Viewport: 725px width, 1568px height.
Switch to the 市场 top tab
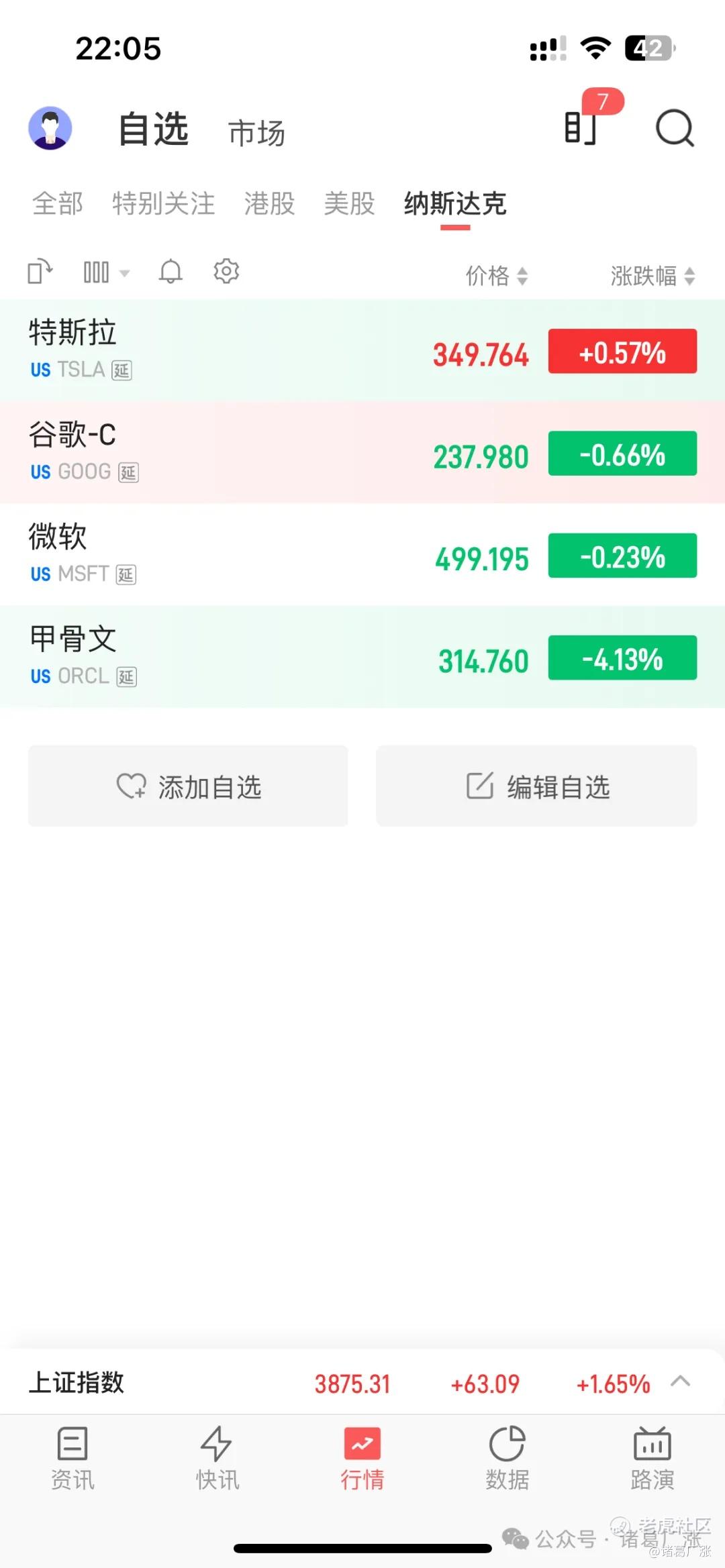256,133
